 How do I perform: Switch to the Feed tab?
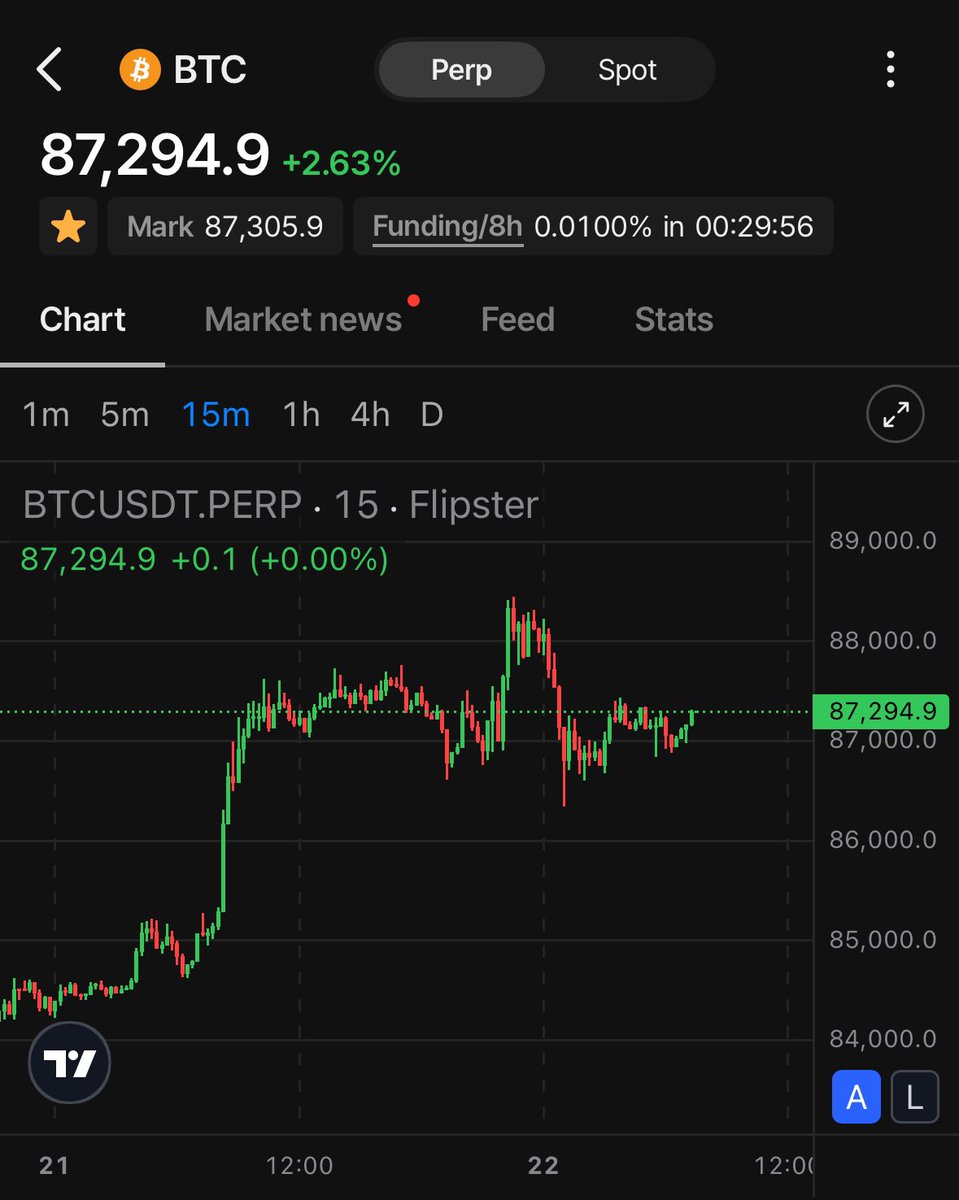click(x=517, y=320)
